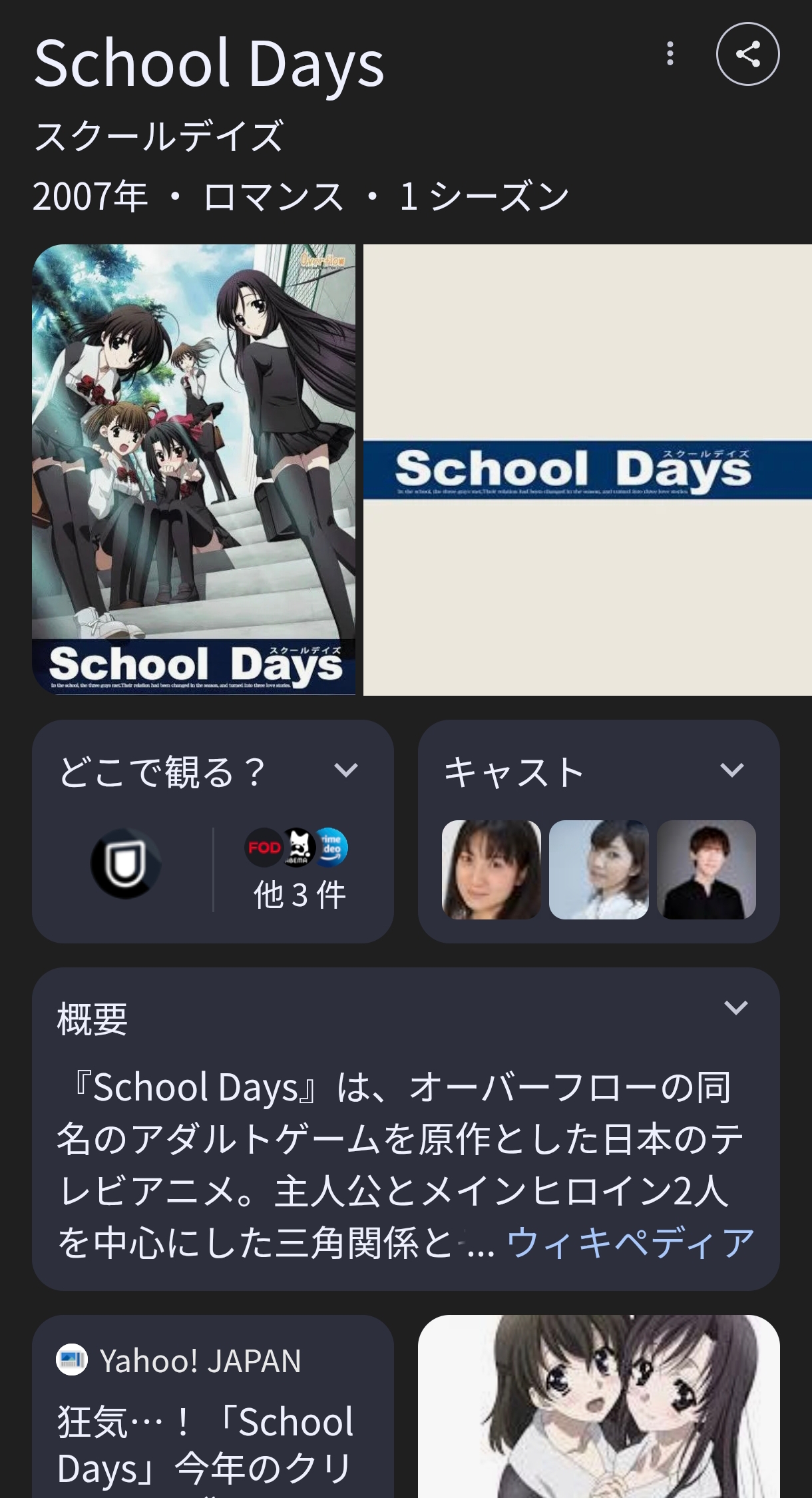Open the ウィキペディア link
This screenshot has width=812, height=1498.
coord(630,1244)
